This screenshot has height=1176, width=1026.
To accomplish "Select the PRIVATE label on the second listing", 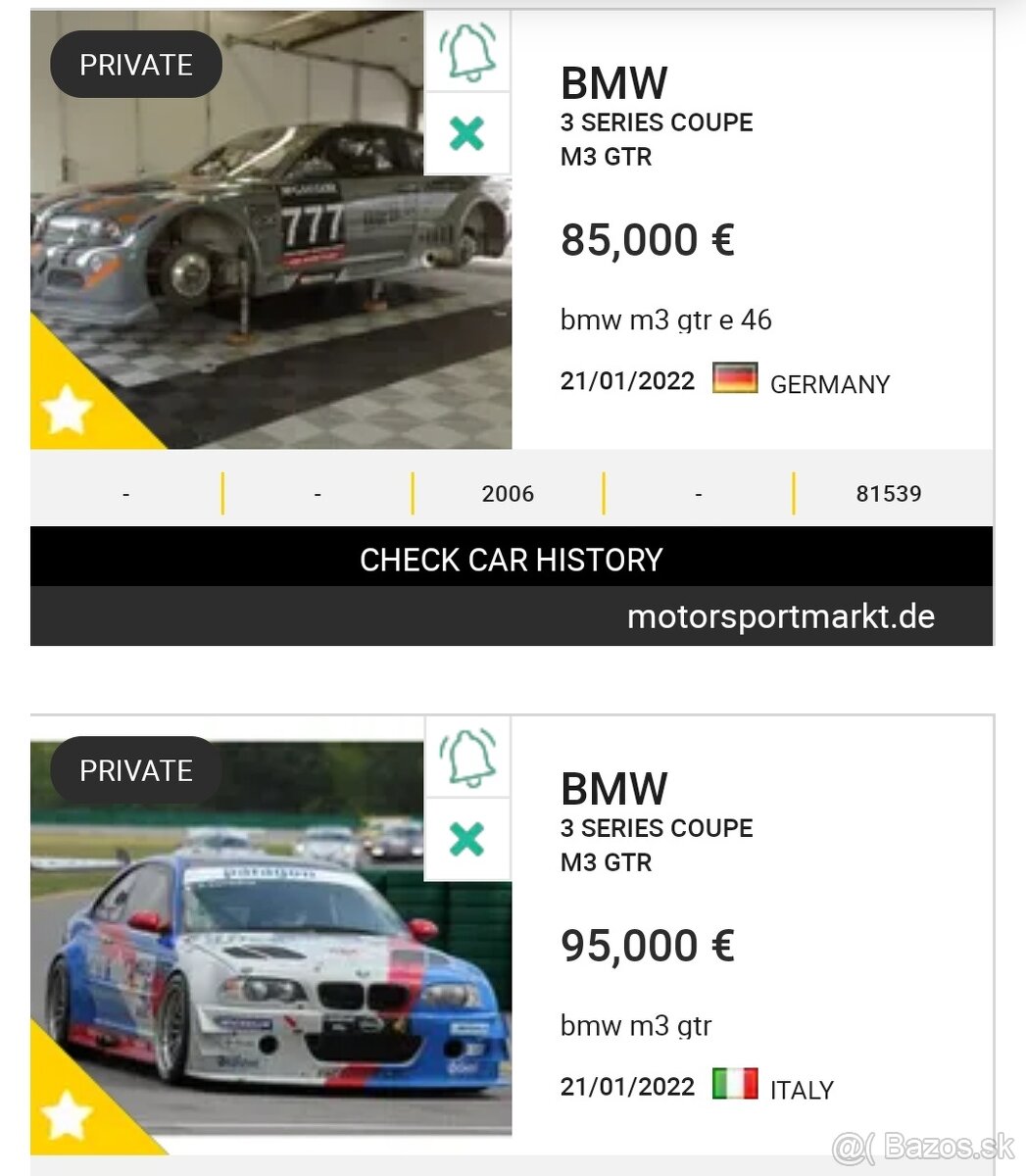I will pos(135,770).
